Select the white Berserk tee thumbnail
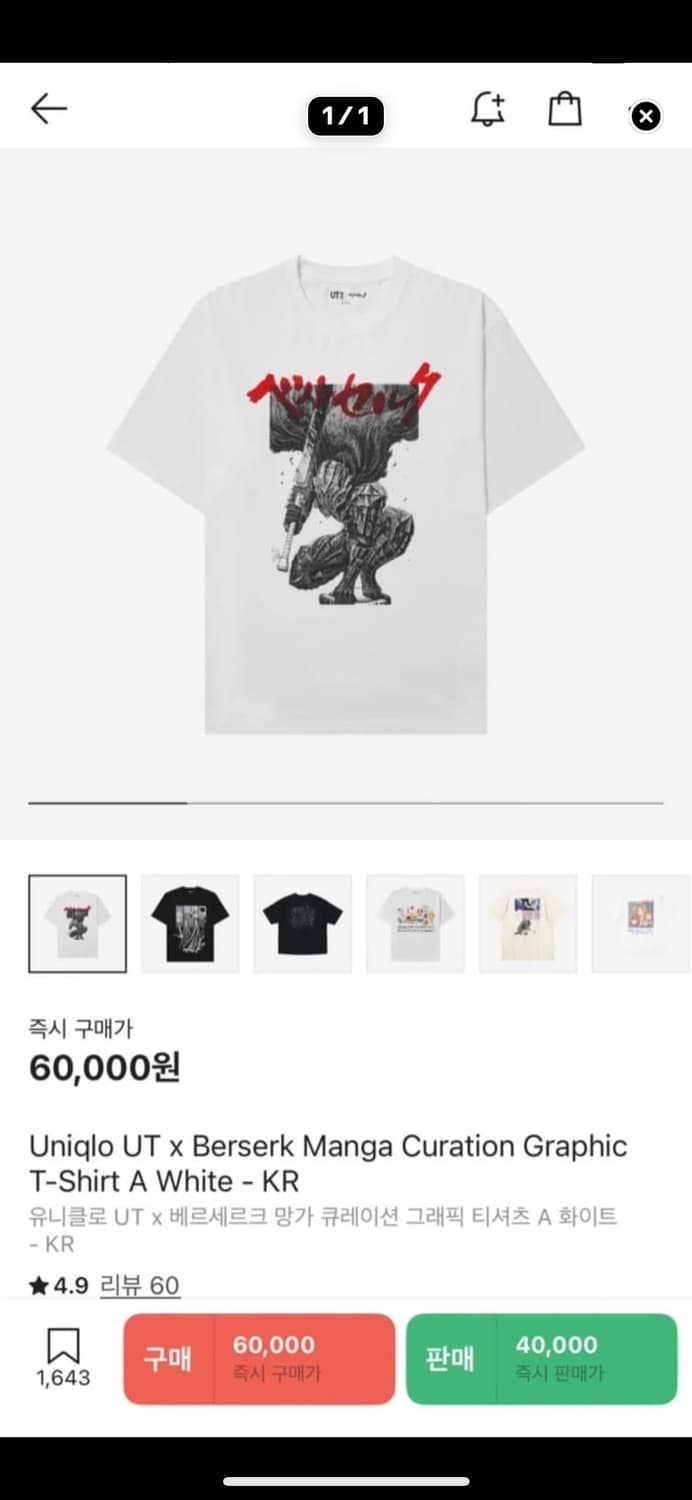Screen dimensions: 692x1500 click(78, 923)
